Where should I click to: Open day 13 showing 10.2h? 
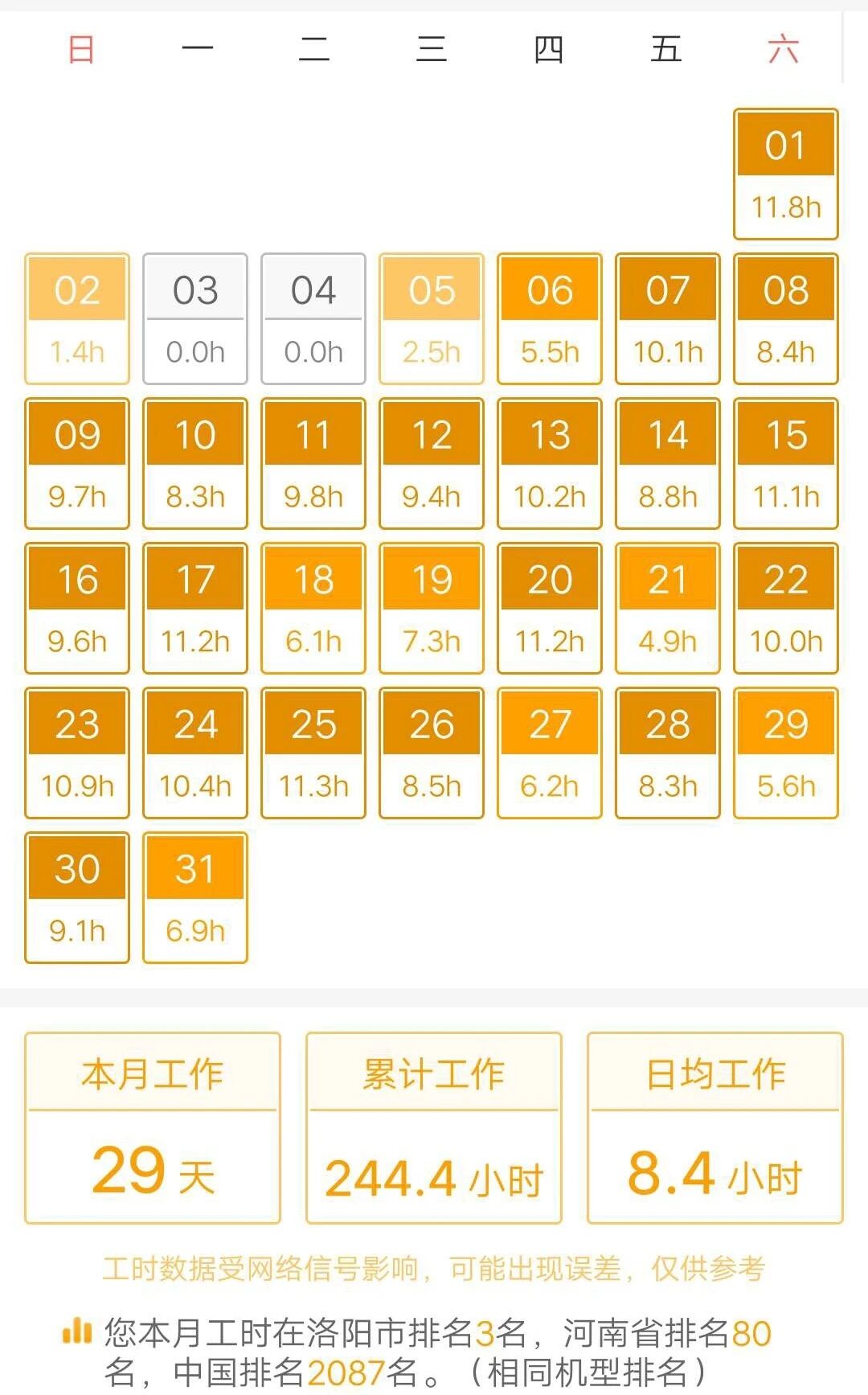coord(550,464)
